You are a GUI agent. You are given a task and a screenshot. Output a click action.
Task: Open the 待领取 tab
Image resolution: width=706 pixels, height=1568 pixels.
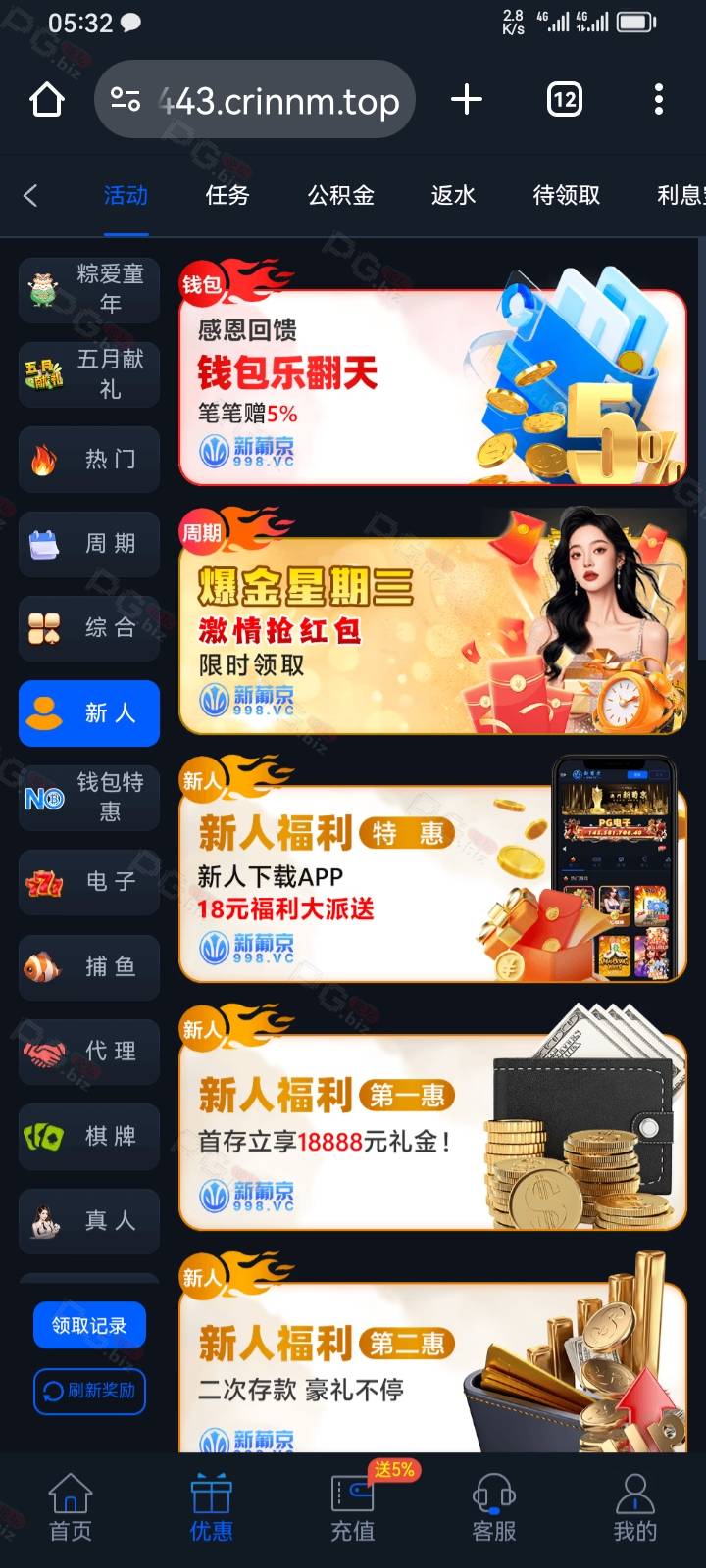566,195
